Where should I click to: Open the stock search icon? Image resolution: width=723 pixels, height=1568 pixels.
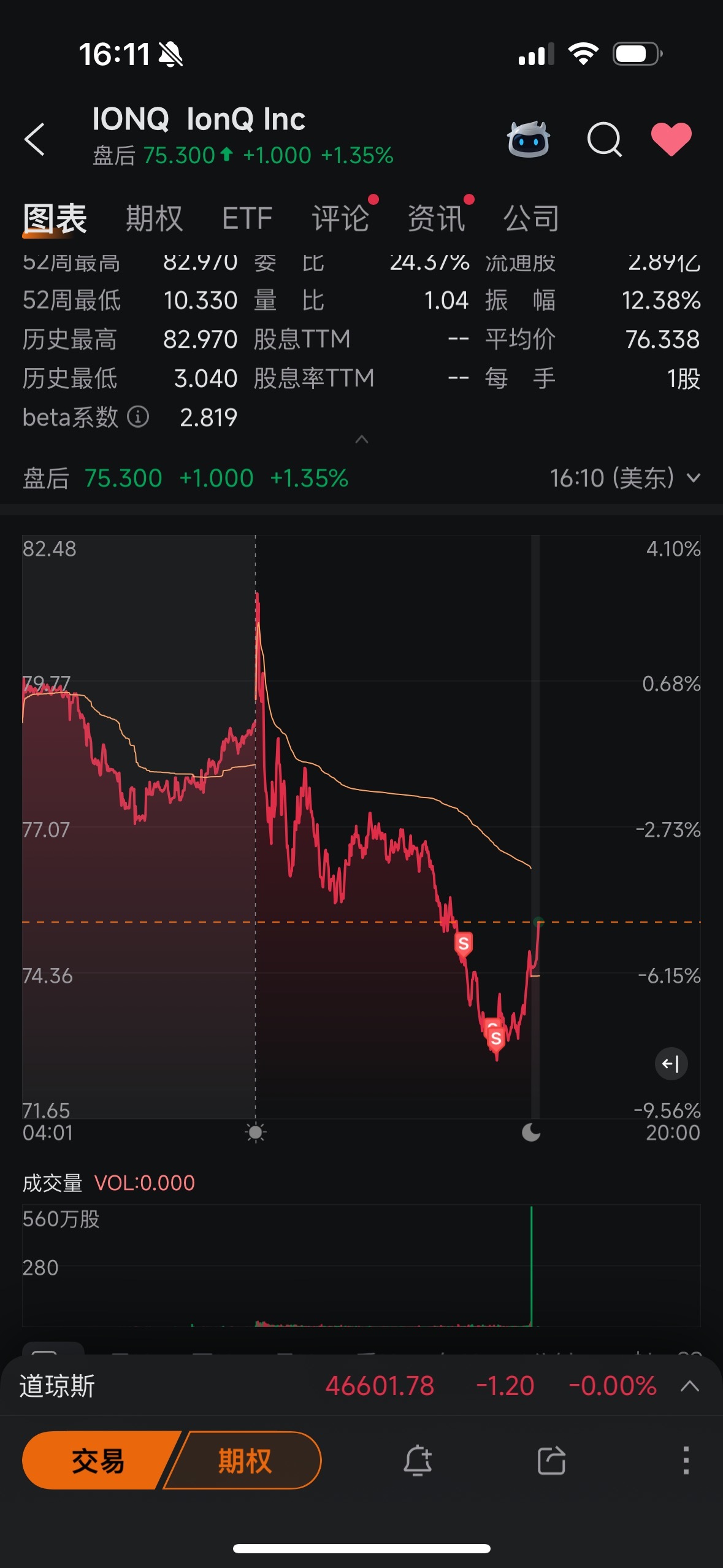pos(604,140)
